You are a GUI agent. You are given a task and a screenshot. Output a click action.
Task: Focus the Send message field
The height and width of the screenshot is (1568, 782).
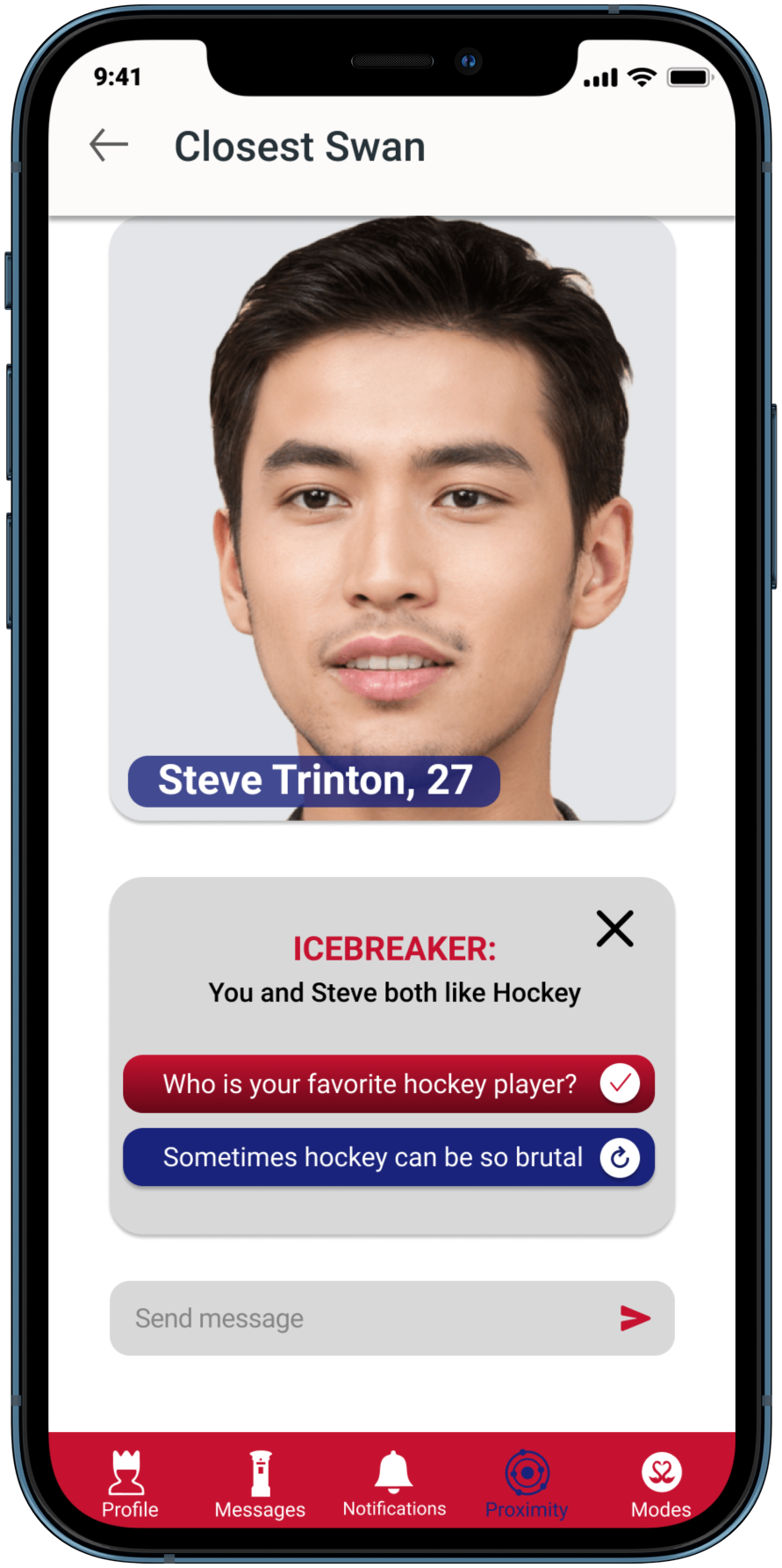click(x=391, y=1318)
